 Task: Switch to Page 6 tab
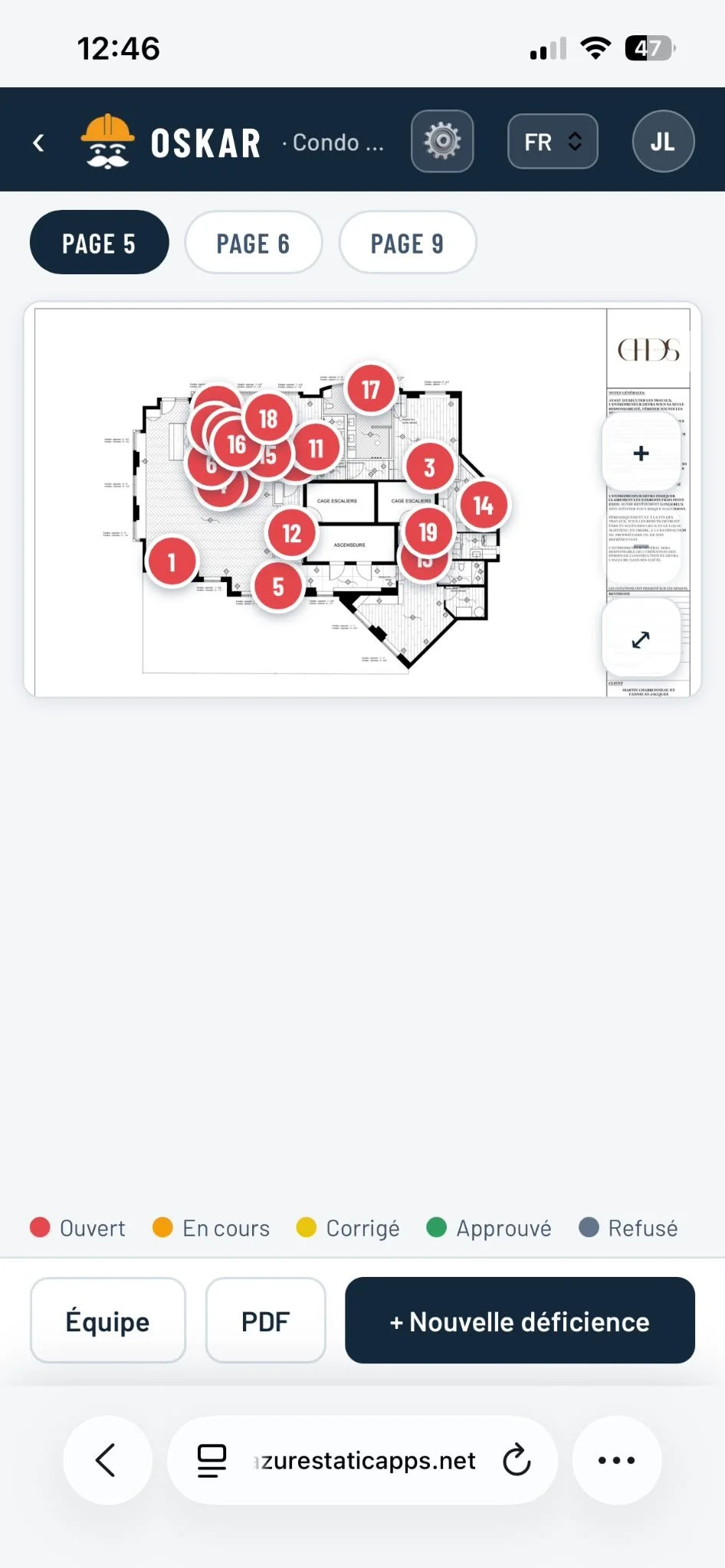253,243
